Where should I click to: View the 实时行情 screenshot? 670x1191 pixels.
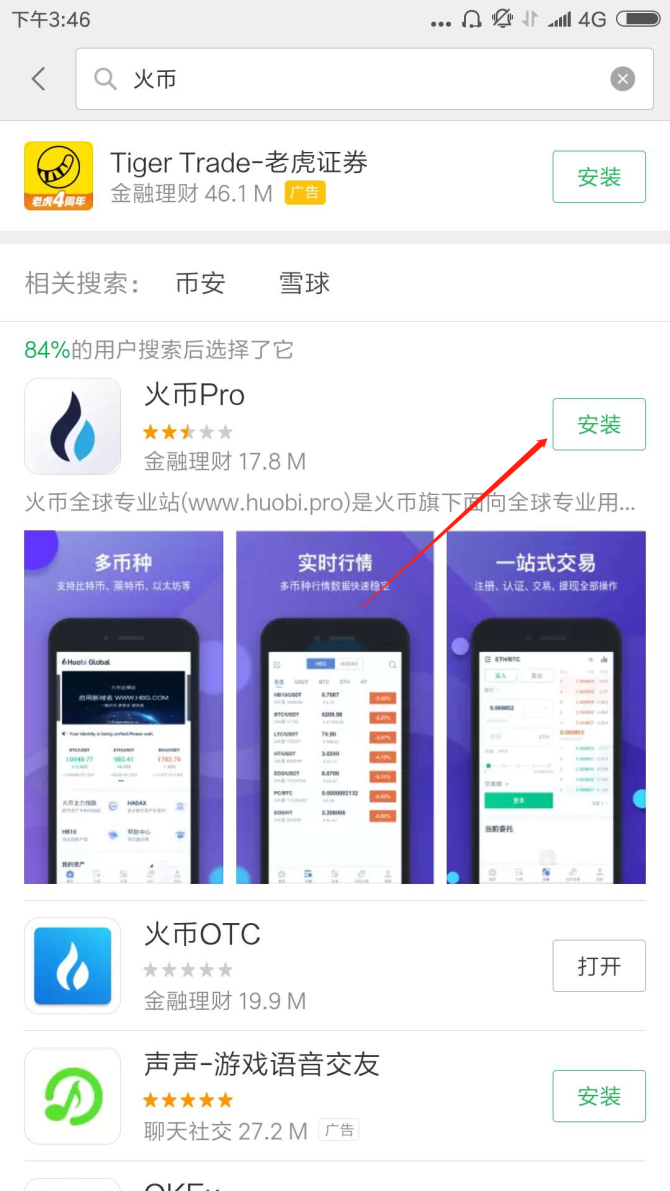point(335,707)
